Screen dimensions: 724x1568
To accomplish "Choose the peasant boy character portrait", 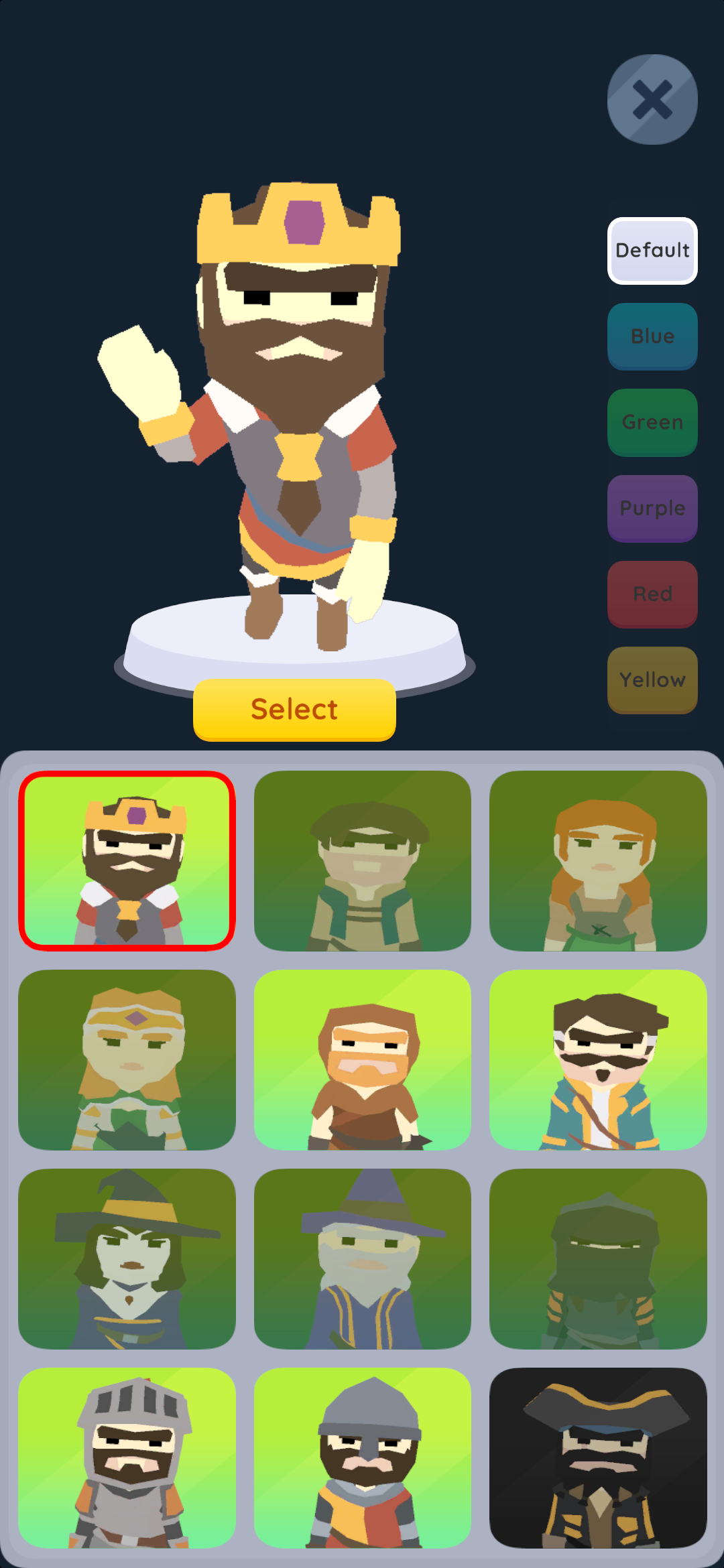I will (363, 861).
